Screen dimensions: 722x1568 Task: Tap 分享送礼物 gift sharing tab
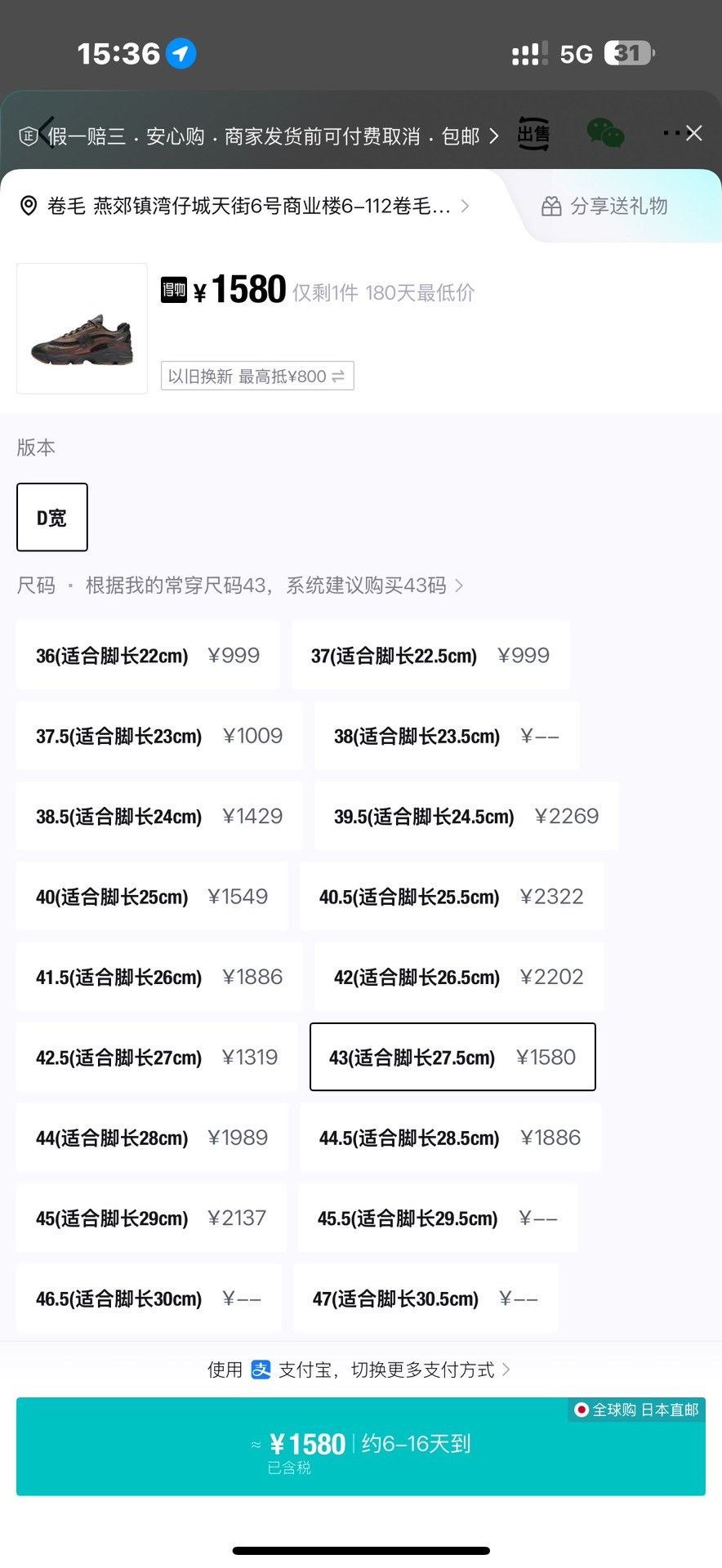click(605, 206)
